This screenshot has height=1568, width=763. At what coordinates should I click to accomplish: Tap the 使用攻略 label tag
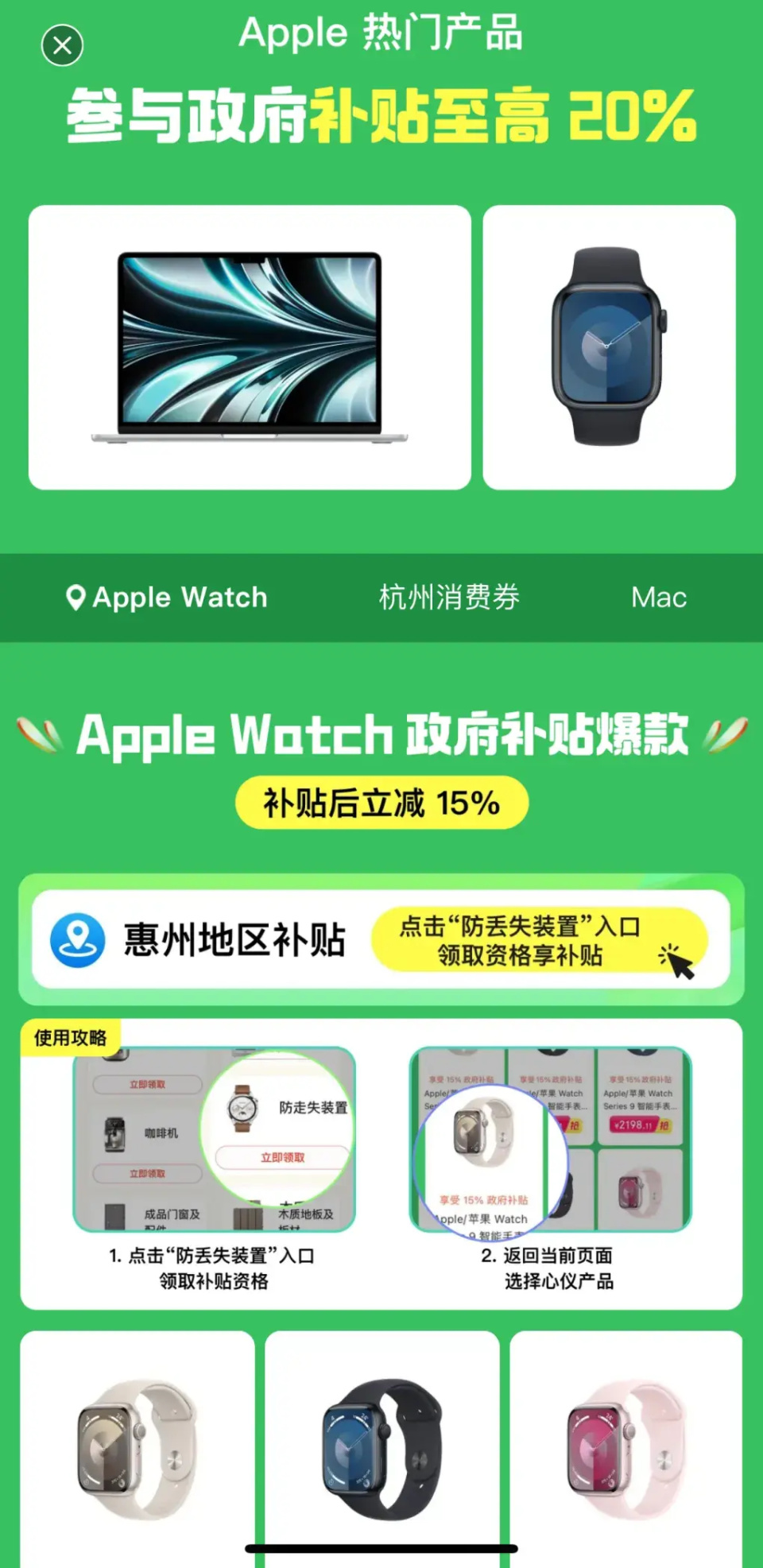click(72, 1037)
